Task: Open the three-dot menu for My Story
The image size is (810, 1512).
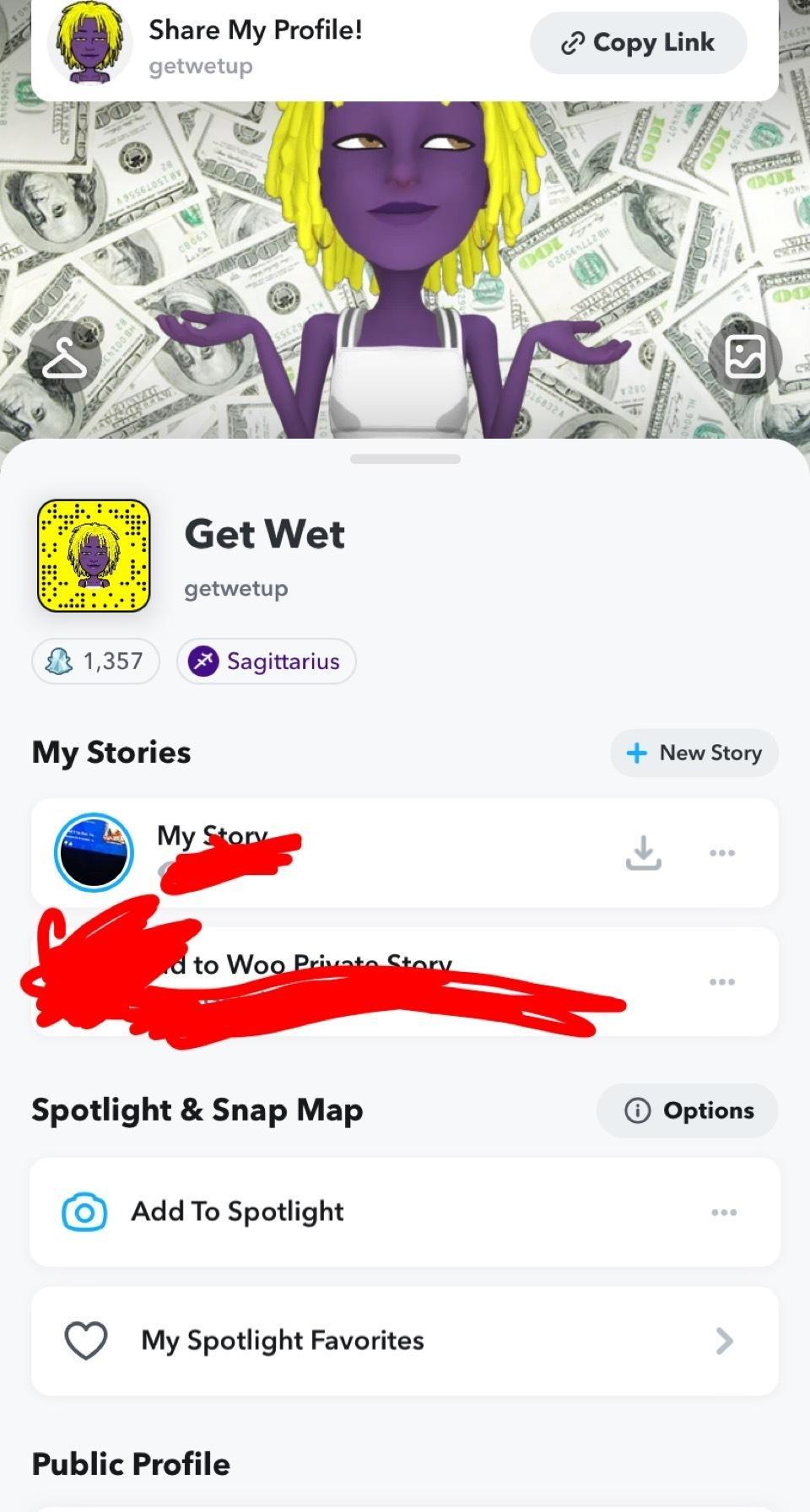Action: coord(722,852)
